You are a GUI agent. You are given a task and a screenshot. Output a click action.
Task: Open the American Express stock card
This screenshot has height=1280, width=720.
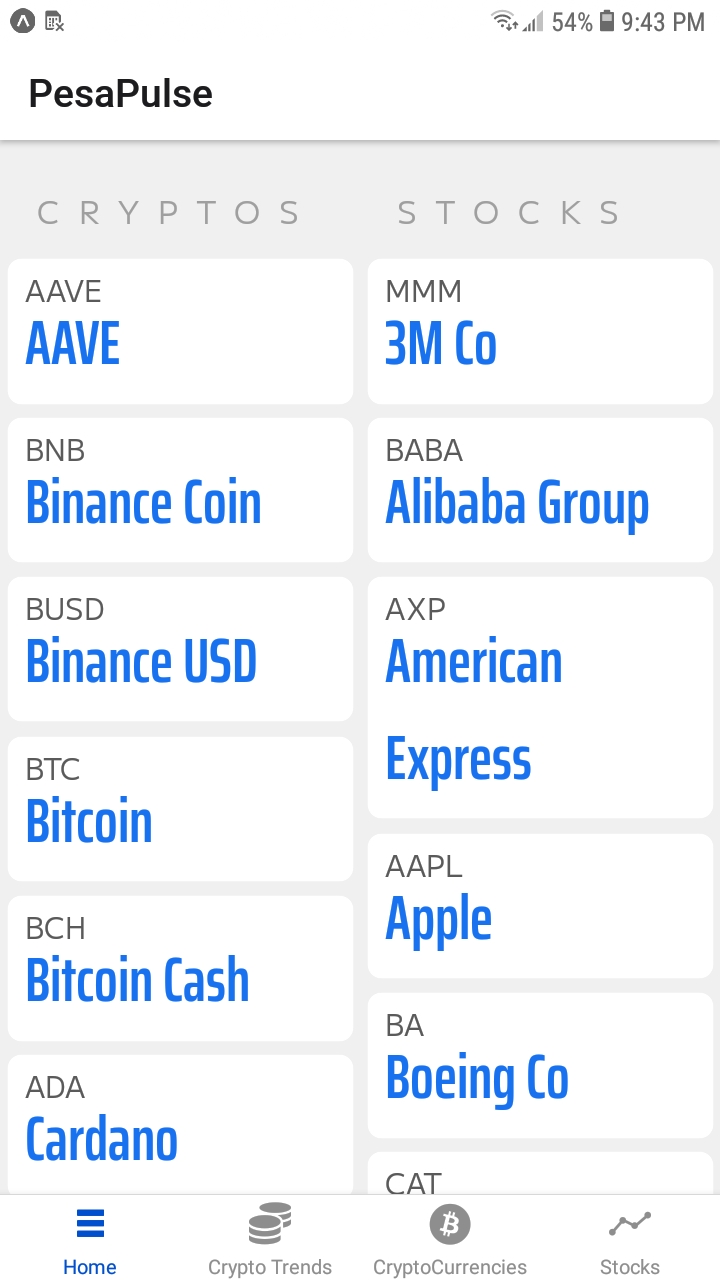(540, 697)
